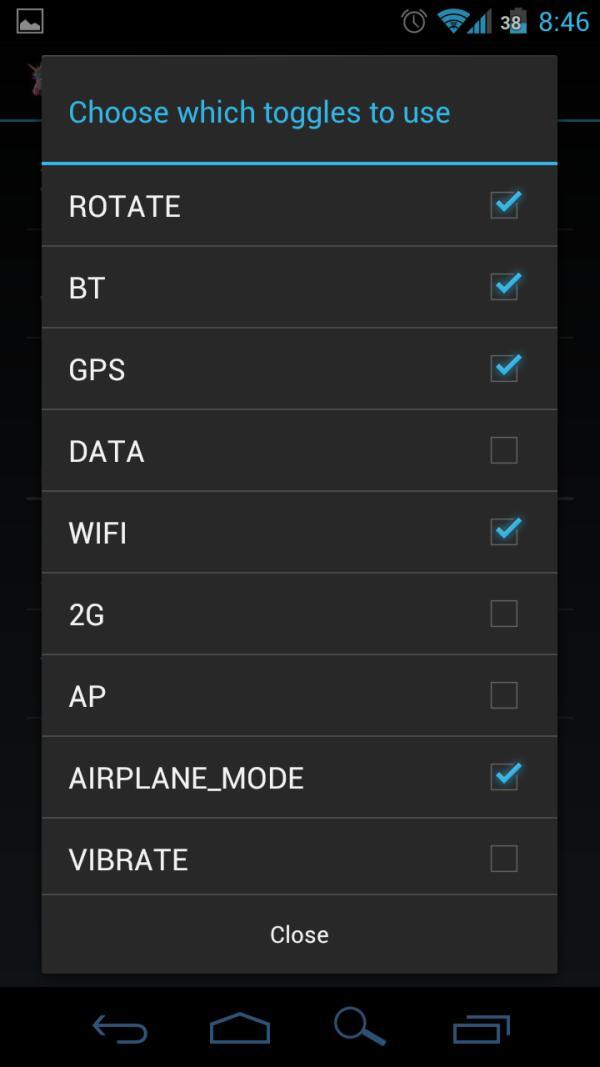Tick the VIBRATE checkbox
Image resolution: width=600 pixels, height=1067 pixels.
pos(504,858)
